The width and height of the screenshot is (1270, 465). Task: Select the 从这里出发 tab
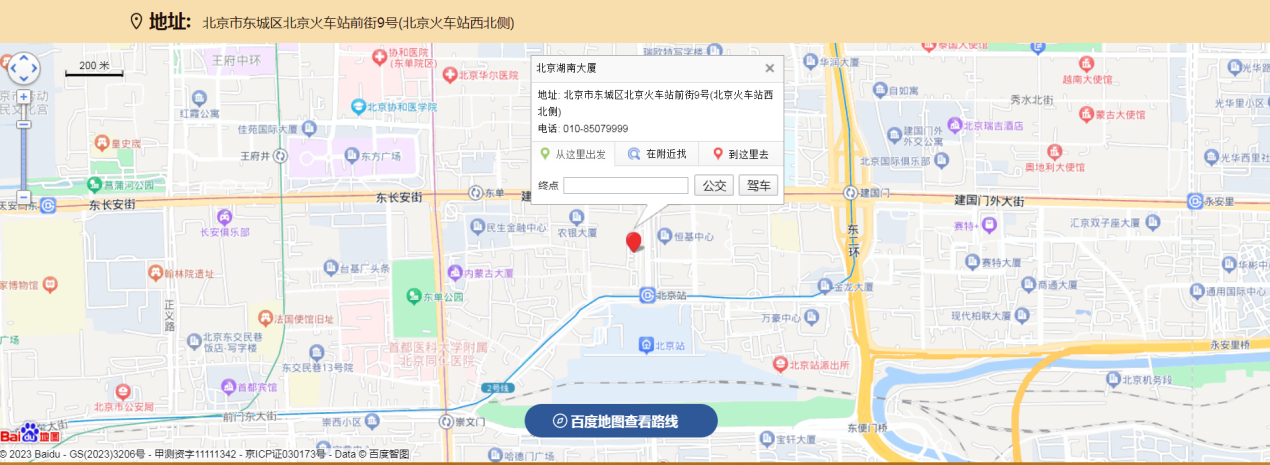pos(573,154)
